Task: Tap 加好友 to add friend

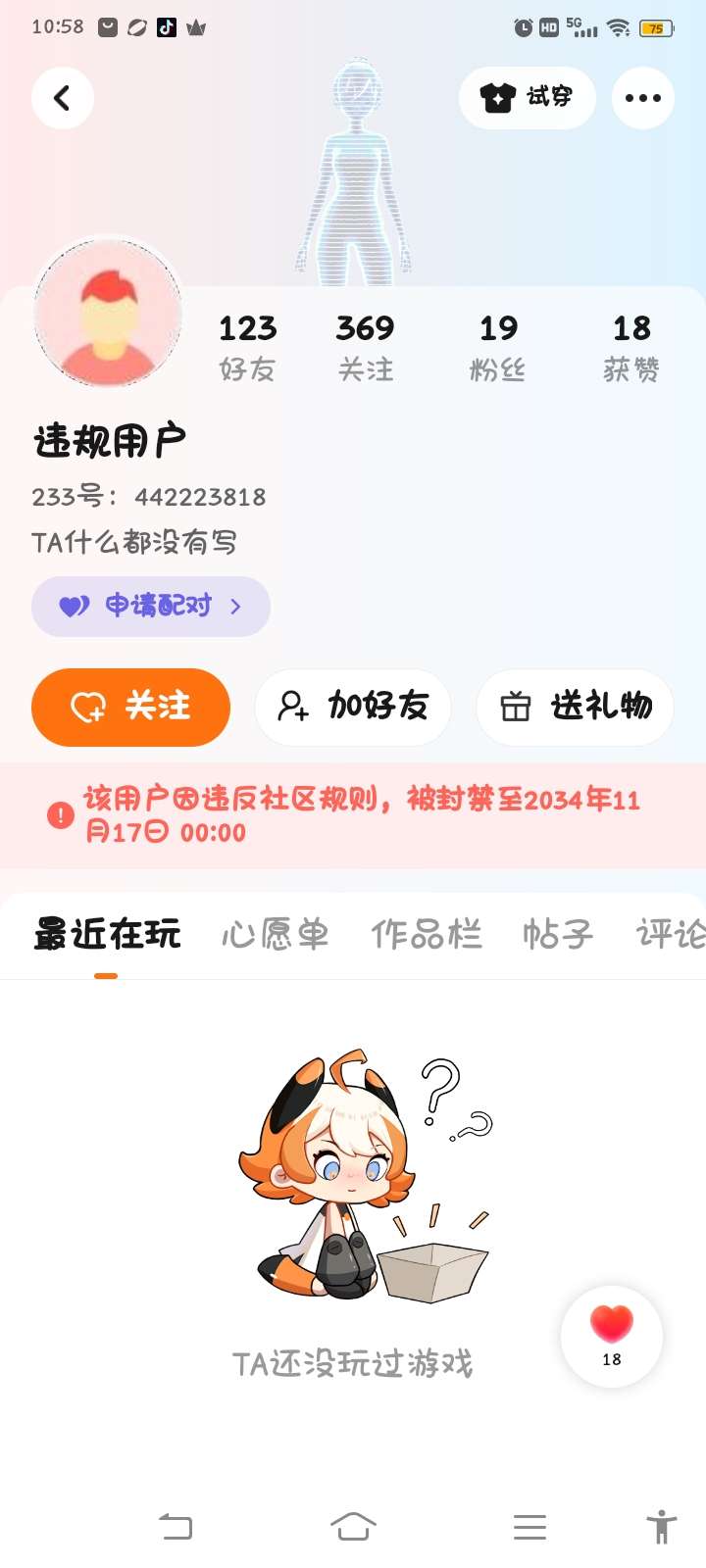Action: (x=353, y=707)
